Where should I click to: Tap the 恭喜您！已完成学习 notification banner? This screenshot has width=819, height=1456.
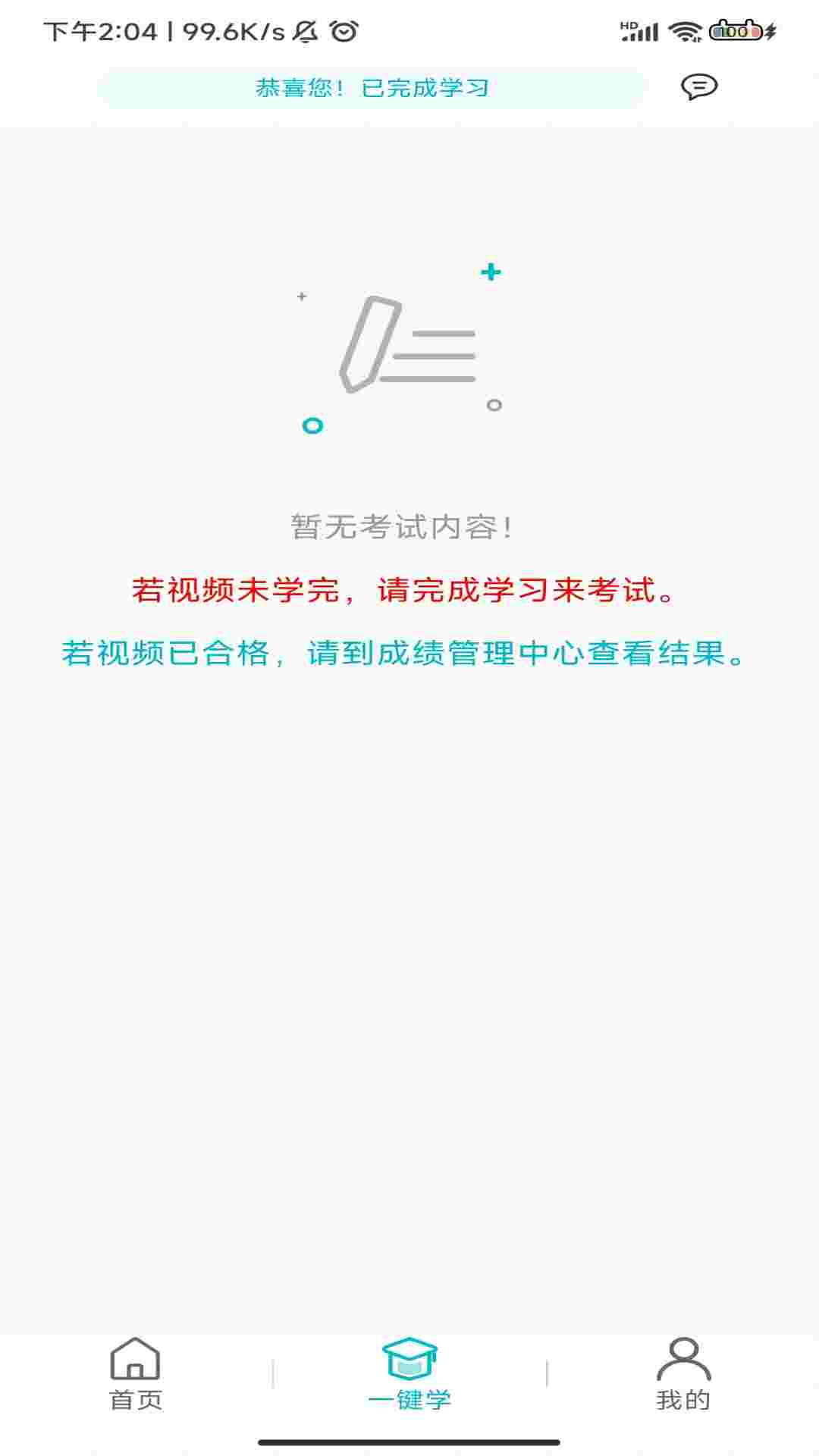click(x=373, y=87)
